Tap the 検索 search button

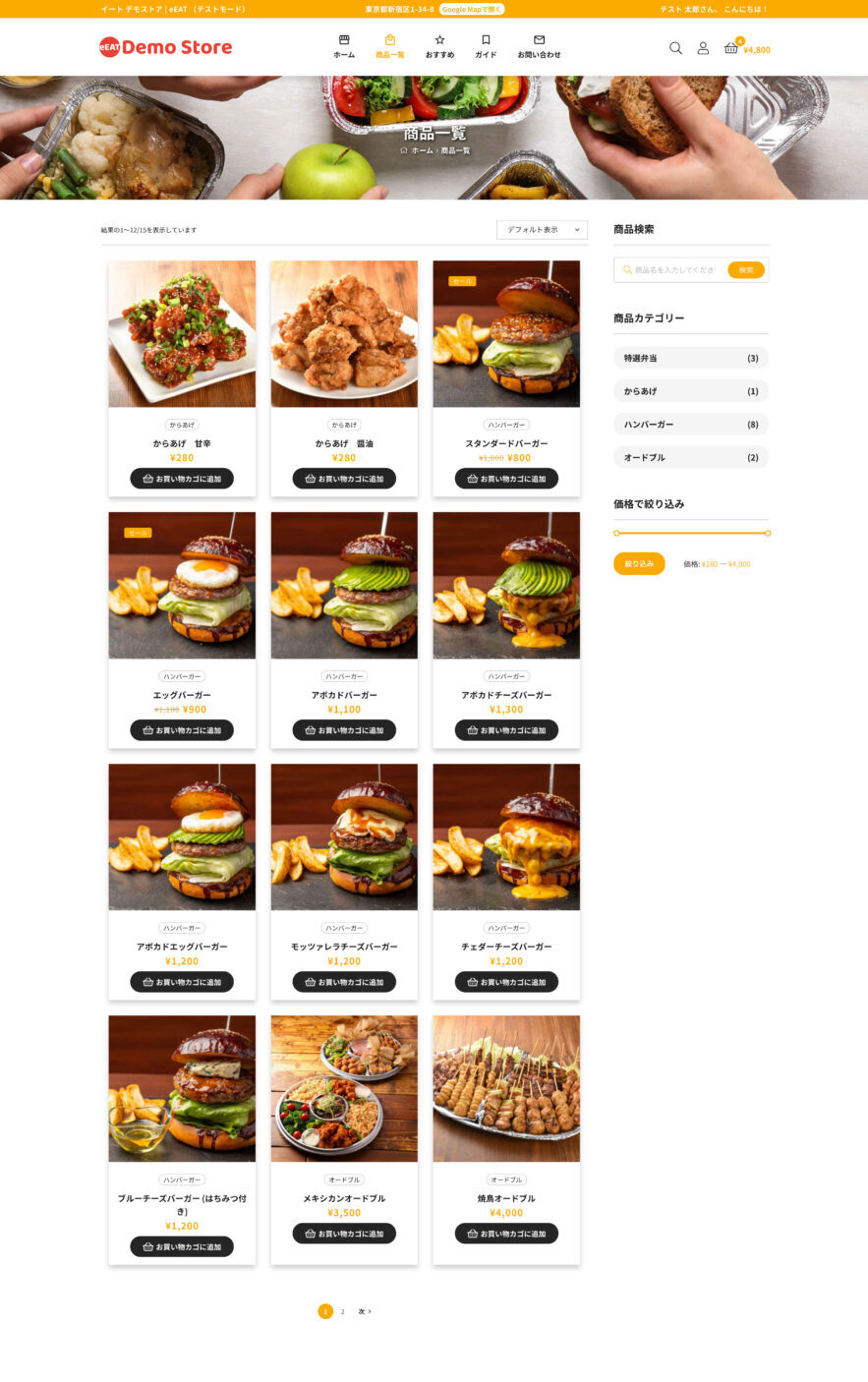click(746, 270)
